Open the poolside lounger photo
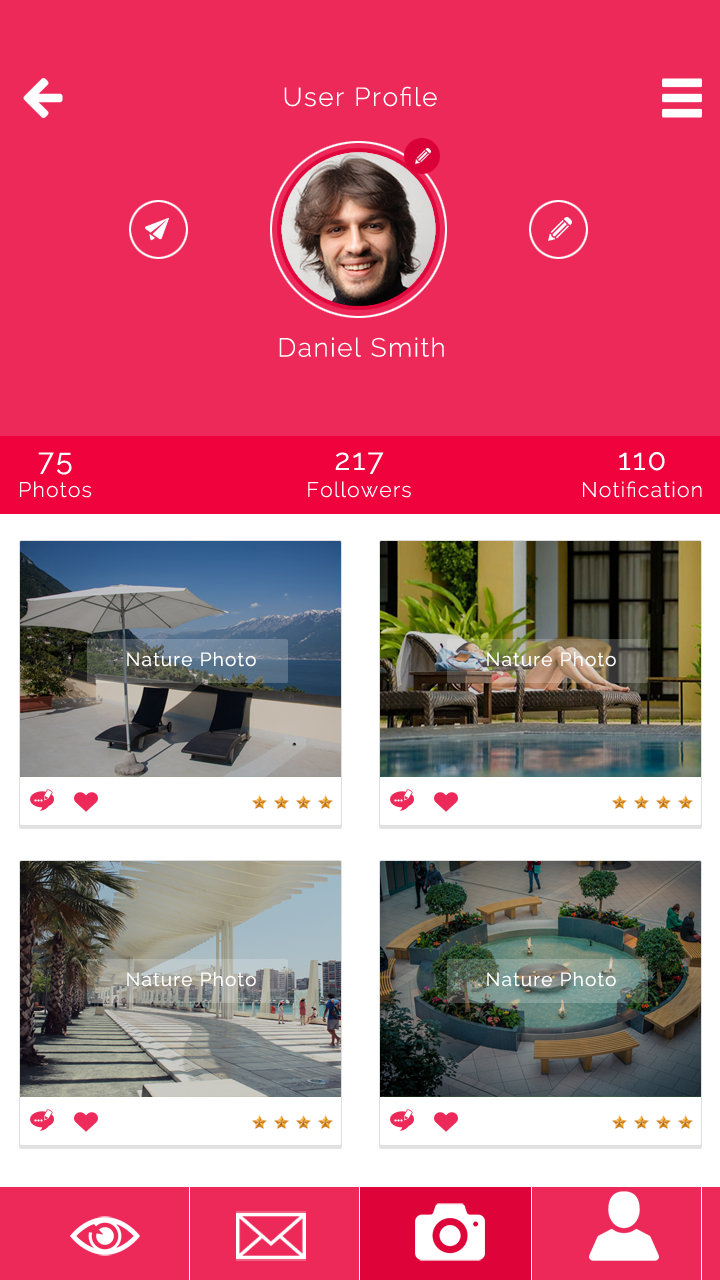 [540, 659]
